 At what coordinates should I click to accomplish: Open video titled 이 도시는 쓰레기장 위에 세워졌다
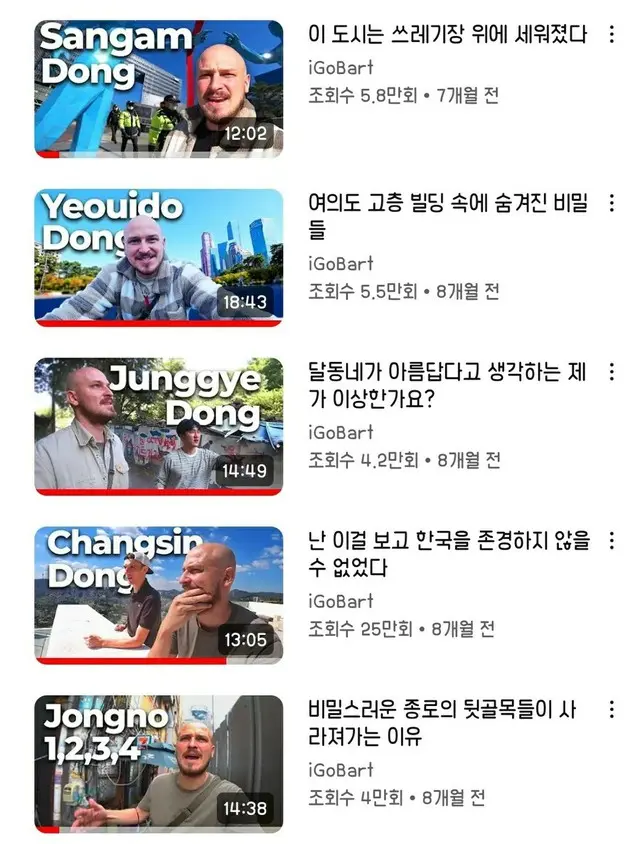click(447, 35)
